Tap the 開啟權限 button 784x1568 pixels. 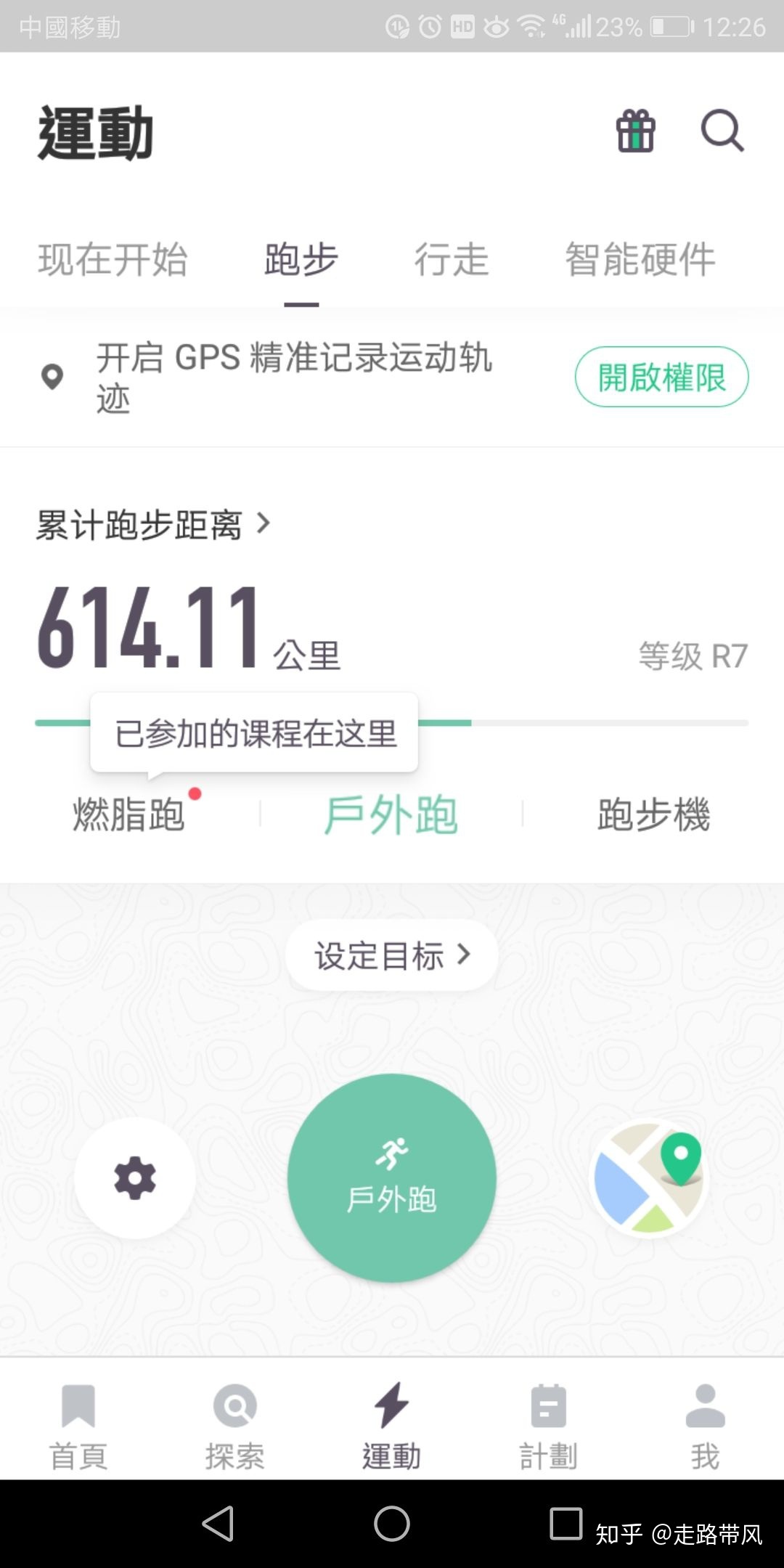[661, 377]
